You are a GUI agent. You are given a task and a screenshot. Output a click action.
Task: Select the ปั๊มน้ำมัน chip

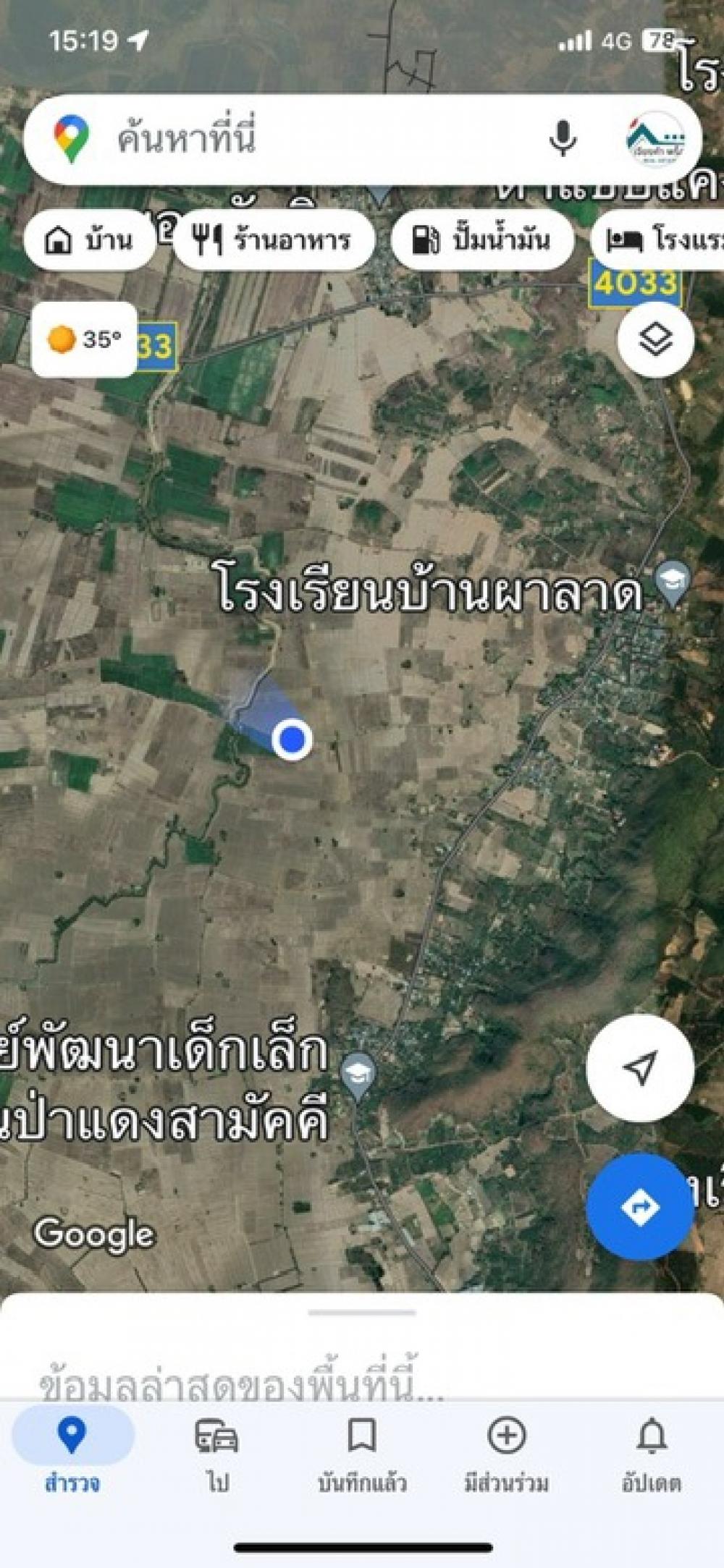click(482, 240)
